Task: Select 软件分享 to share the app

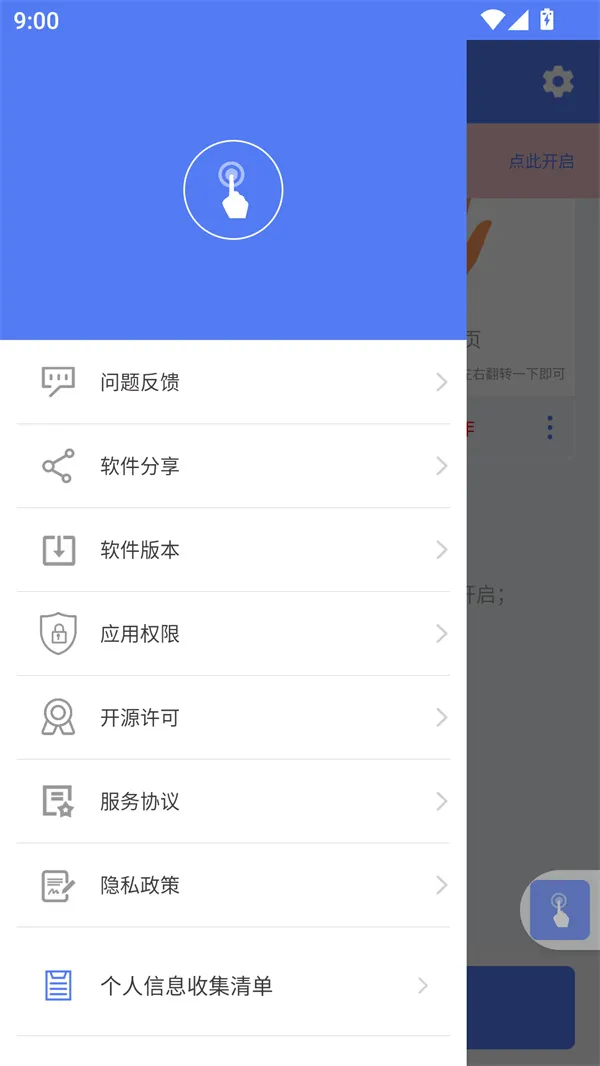Action: pos(233,466)
